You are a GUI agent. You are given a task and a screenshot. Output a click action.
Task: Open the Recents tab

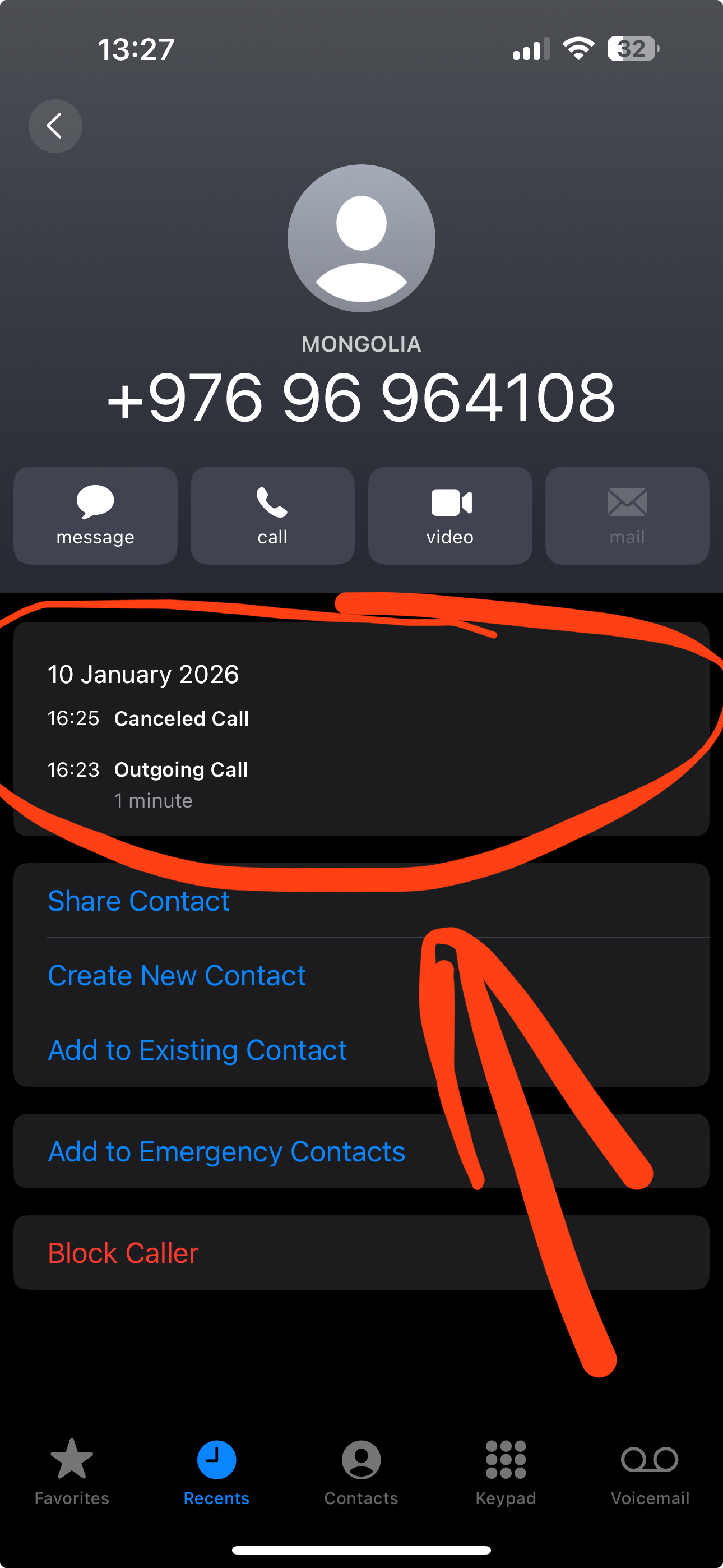coord(217,1470)
